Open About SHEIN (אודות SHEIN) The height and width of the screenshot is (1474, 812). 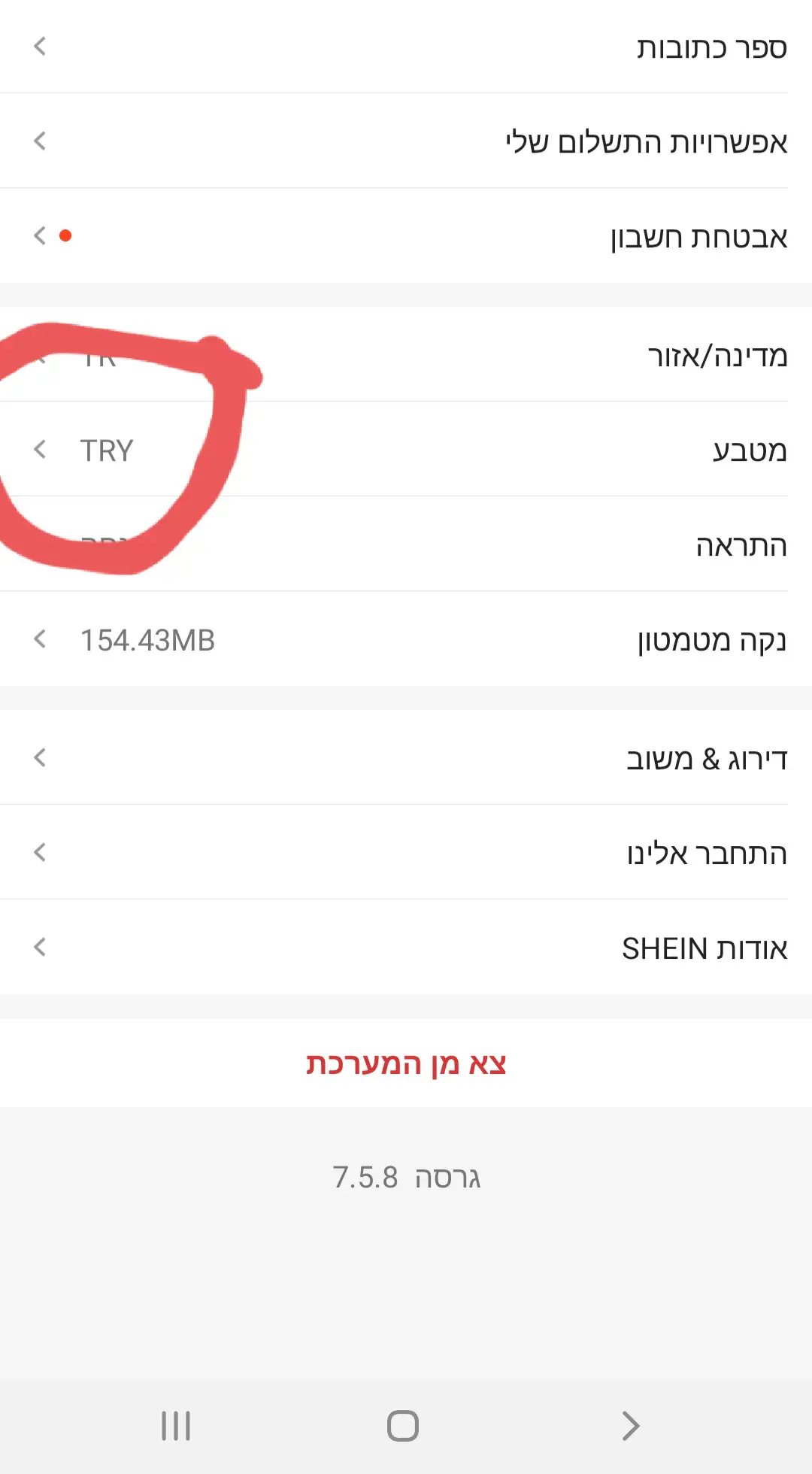point(406,948)
